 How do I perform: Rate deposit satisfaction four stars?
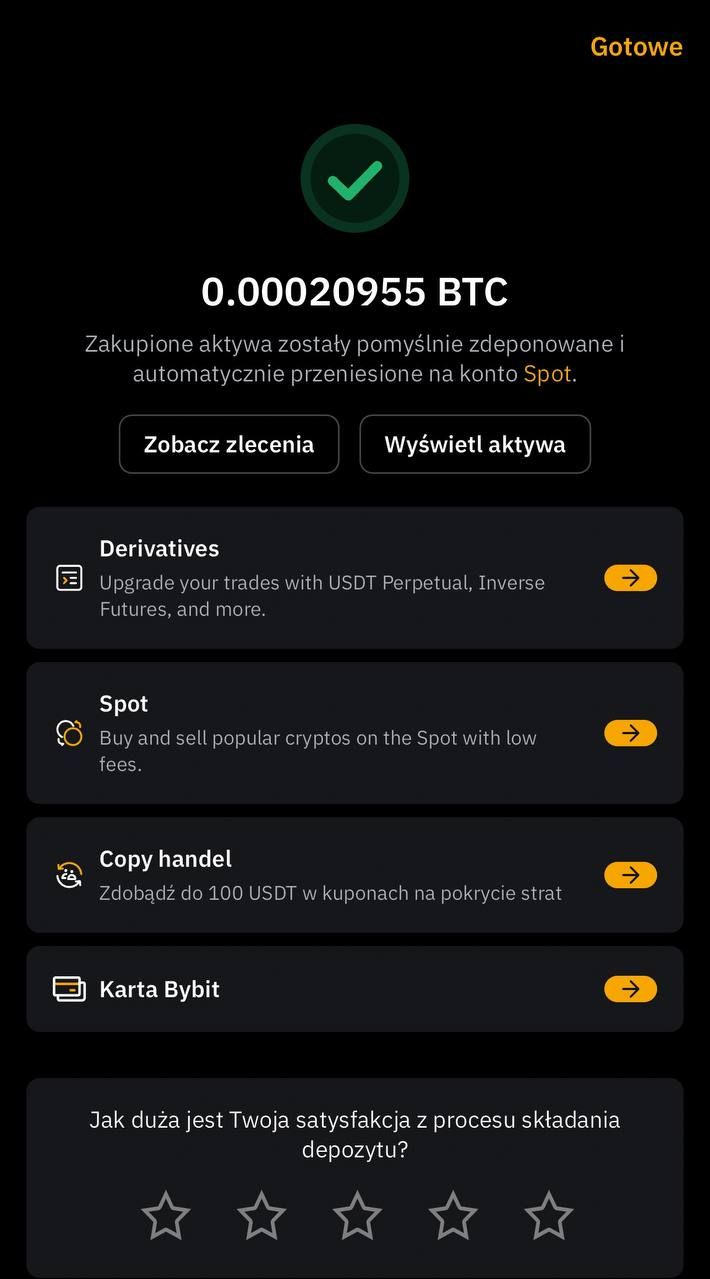pyautogui.click(x=453, y=1215)
